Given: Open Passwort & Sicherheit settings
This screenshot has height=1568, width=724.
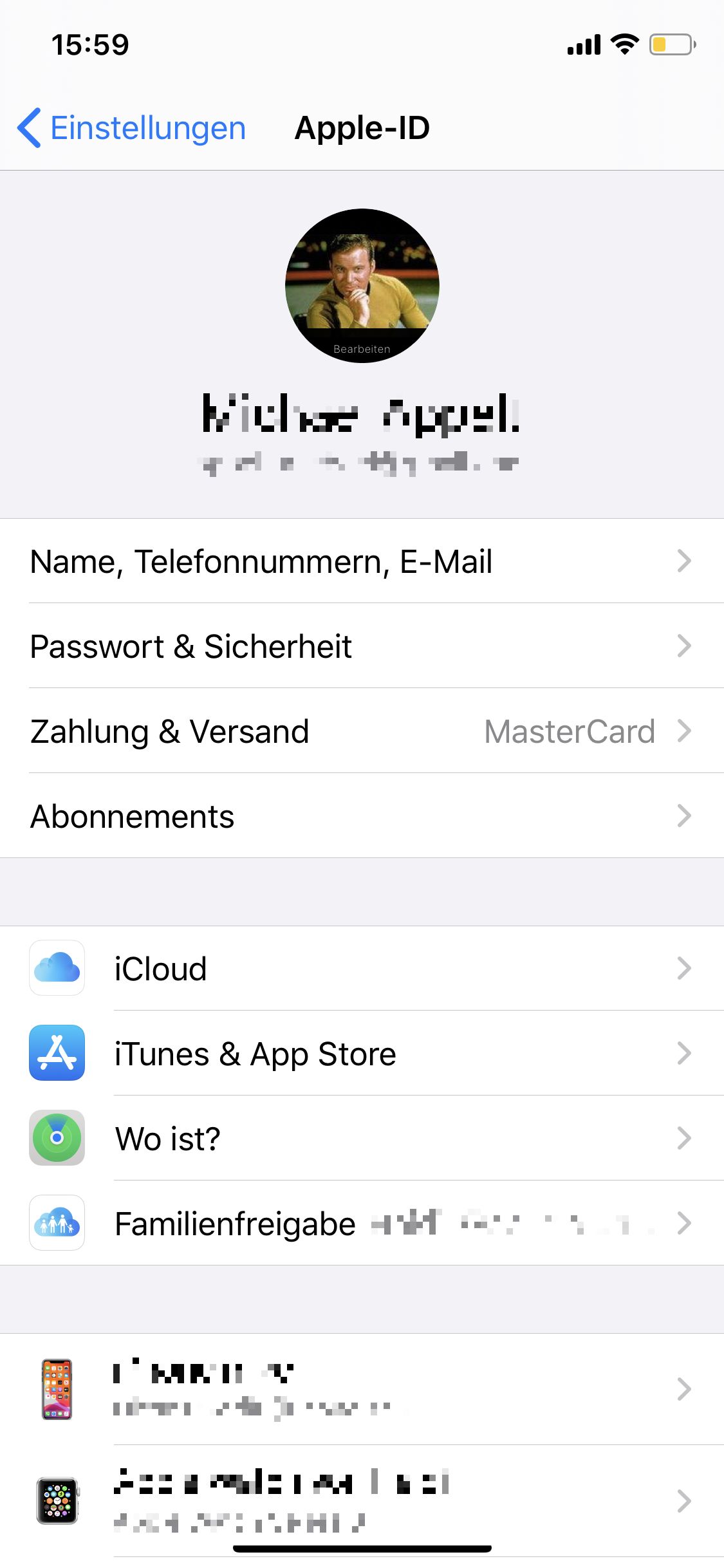Looking at the screenshot, I should (360, 646).
